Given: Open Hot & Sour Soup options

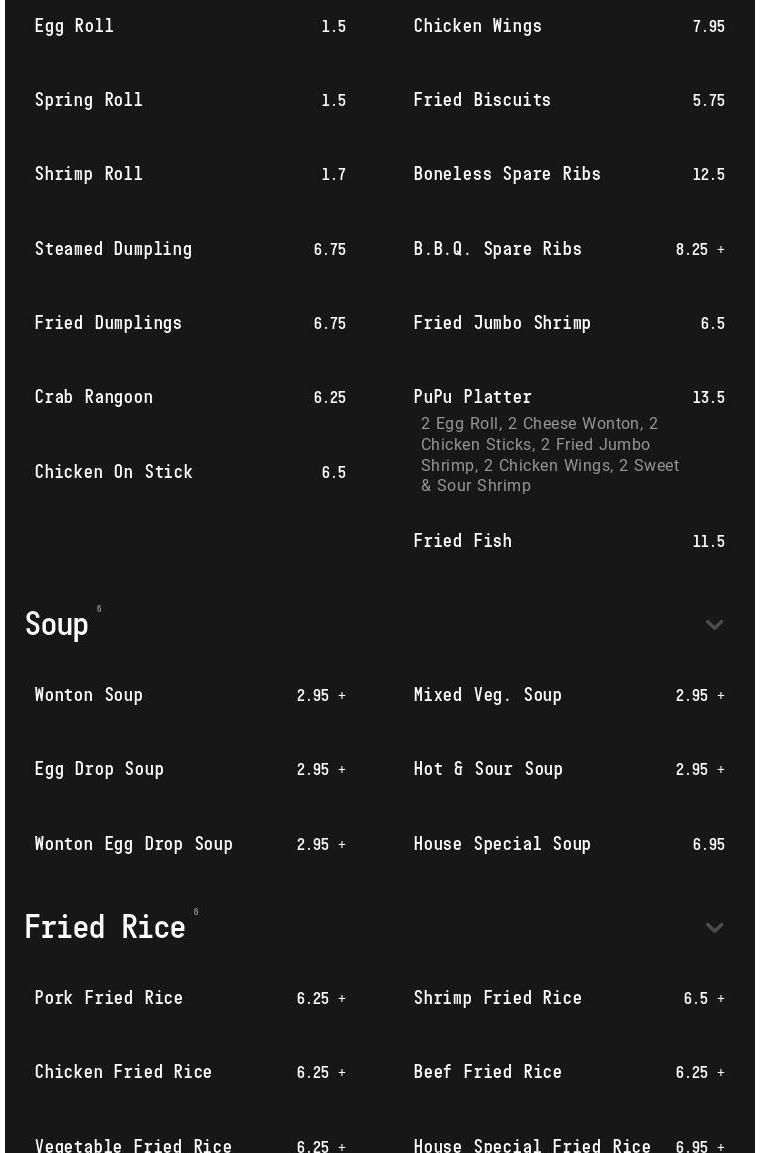Looking at the screenshot, I should 568,769.
